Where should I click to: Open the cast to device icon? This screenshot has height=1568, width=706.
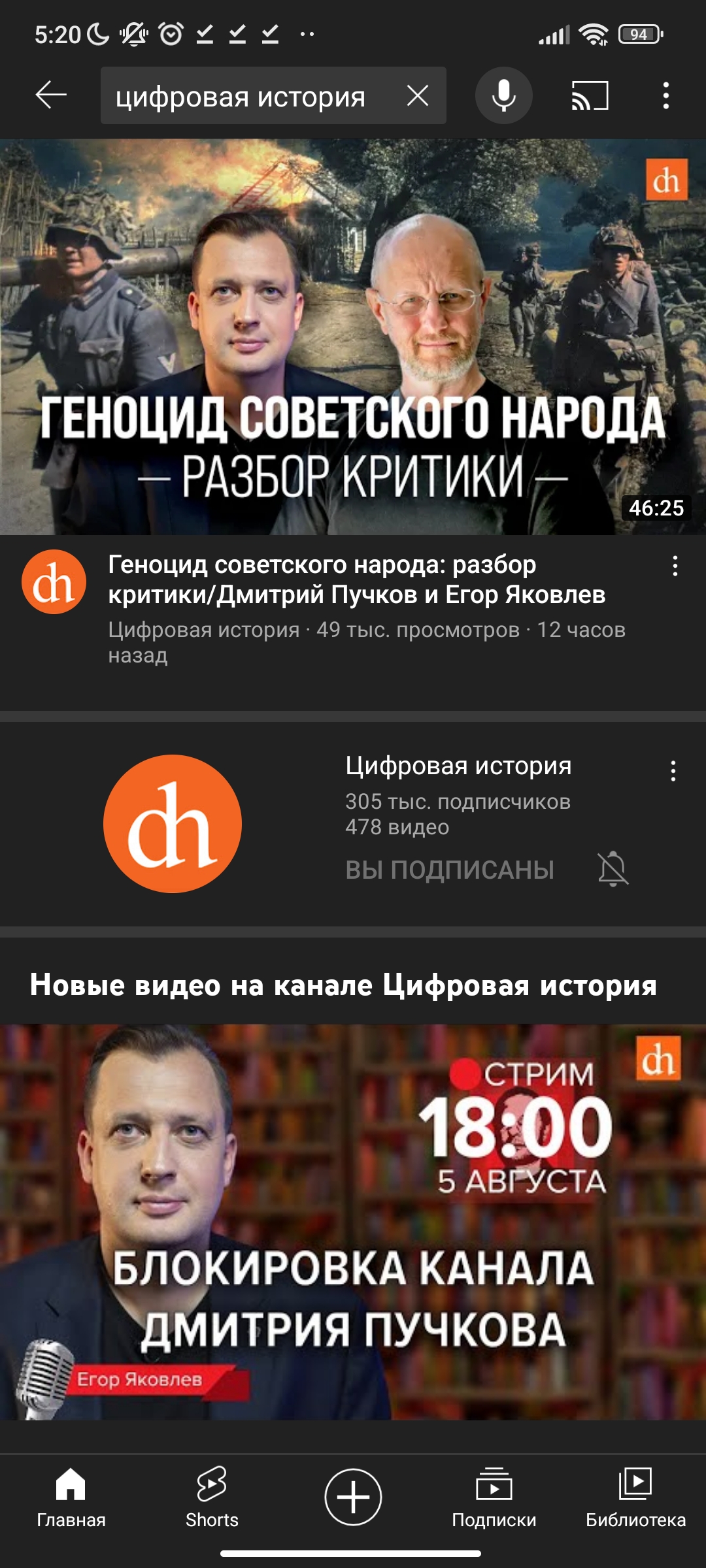[x=590, y=95]
